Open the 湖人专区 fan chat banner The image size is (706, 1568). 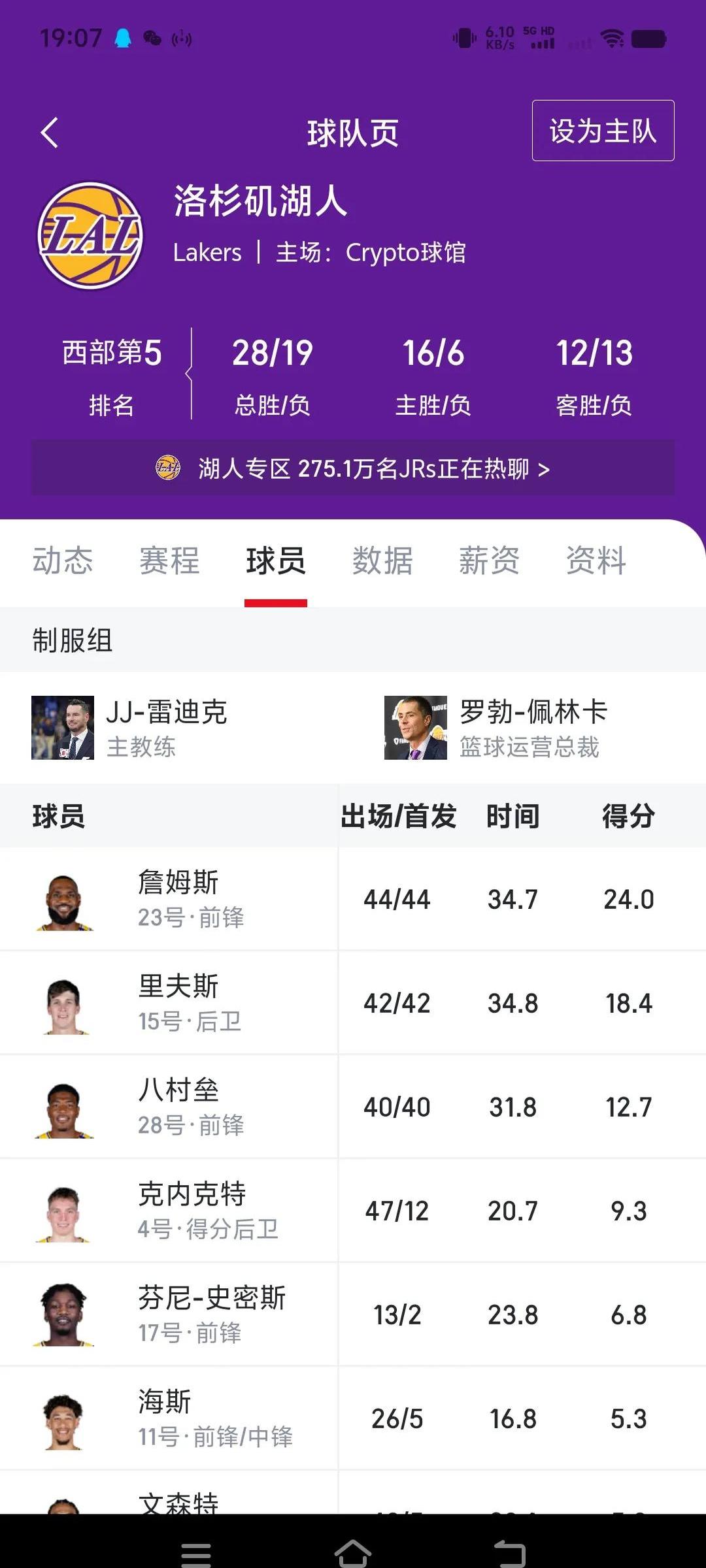pos(353,468)
